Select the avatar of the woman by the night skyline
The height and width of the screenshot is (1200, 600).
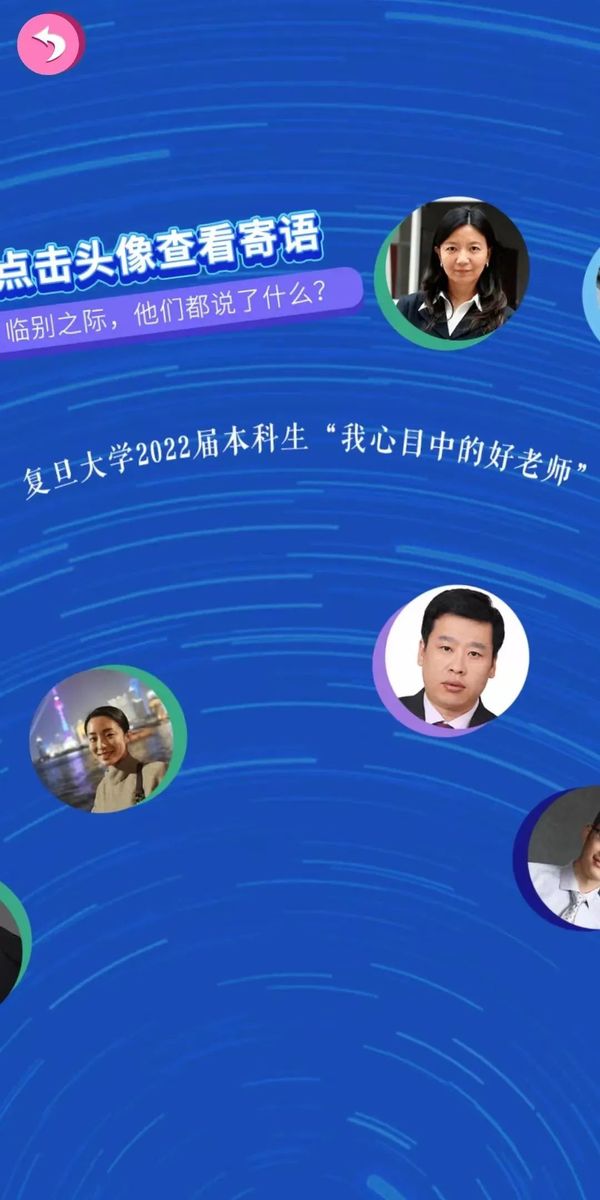pos(104,741)
